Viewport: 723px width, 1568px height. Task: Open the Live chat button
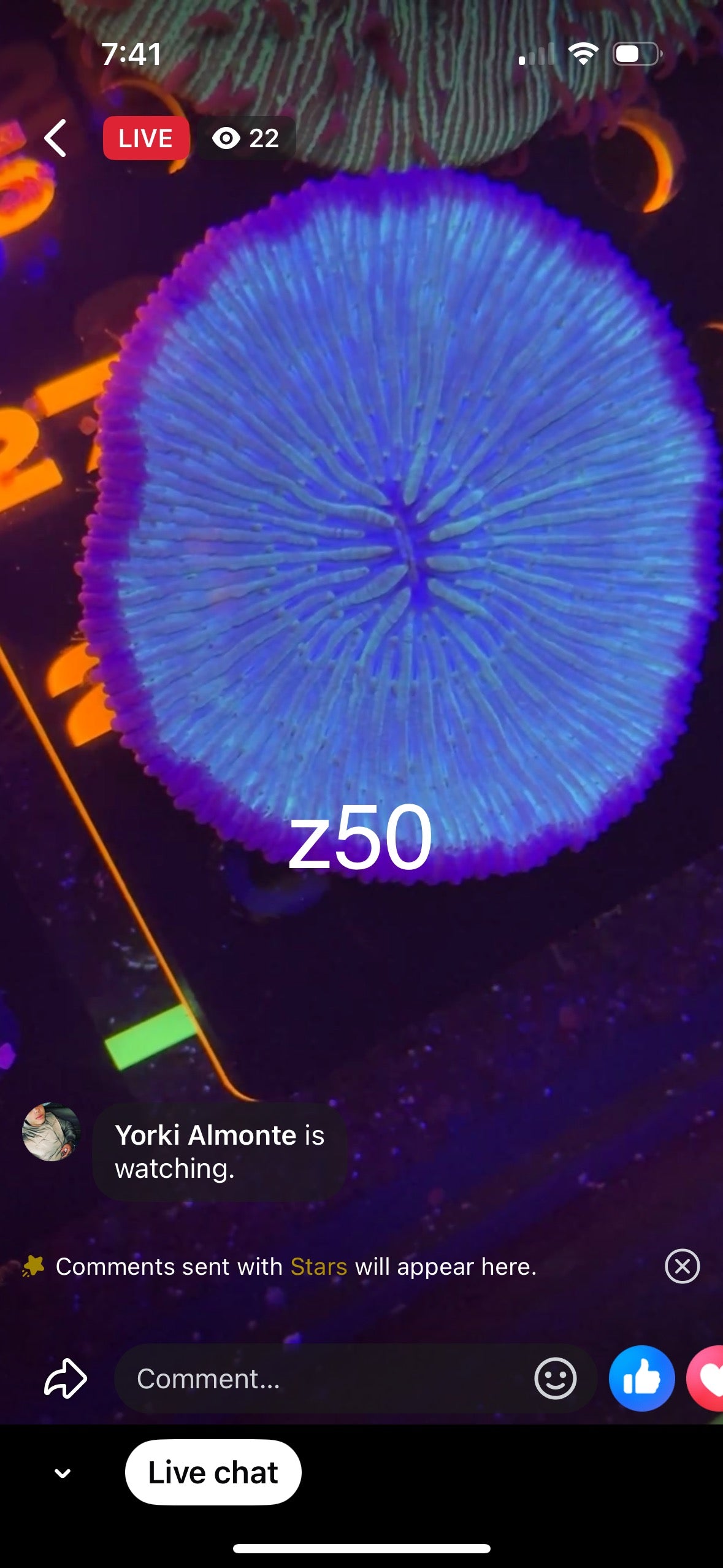(213, 1472)
